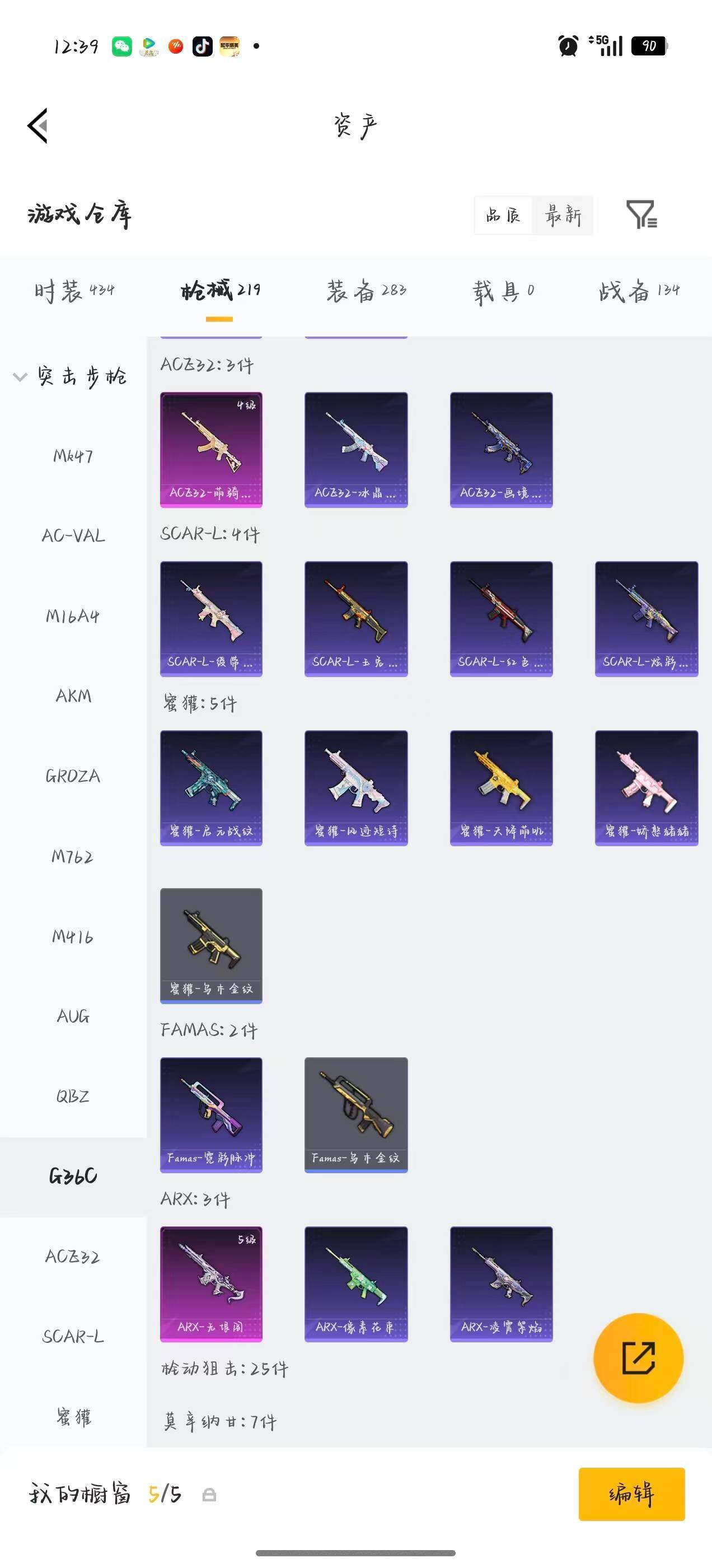Open the filter icon in 游戏仓库
712x1568 pixels.
(641, 214)
